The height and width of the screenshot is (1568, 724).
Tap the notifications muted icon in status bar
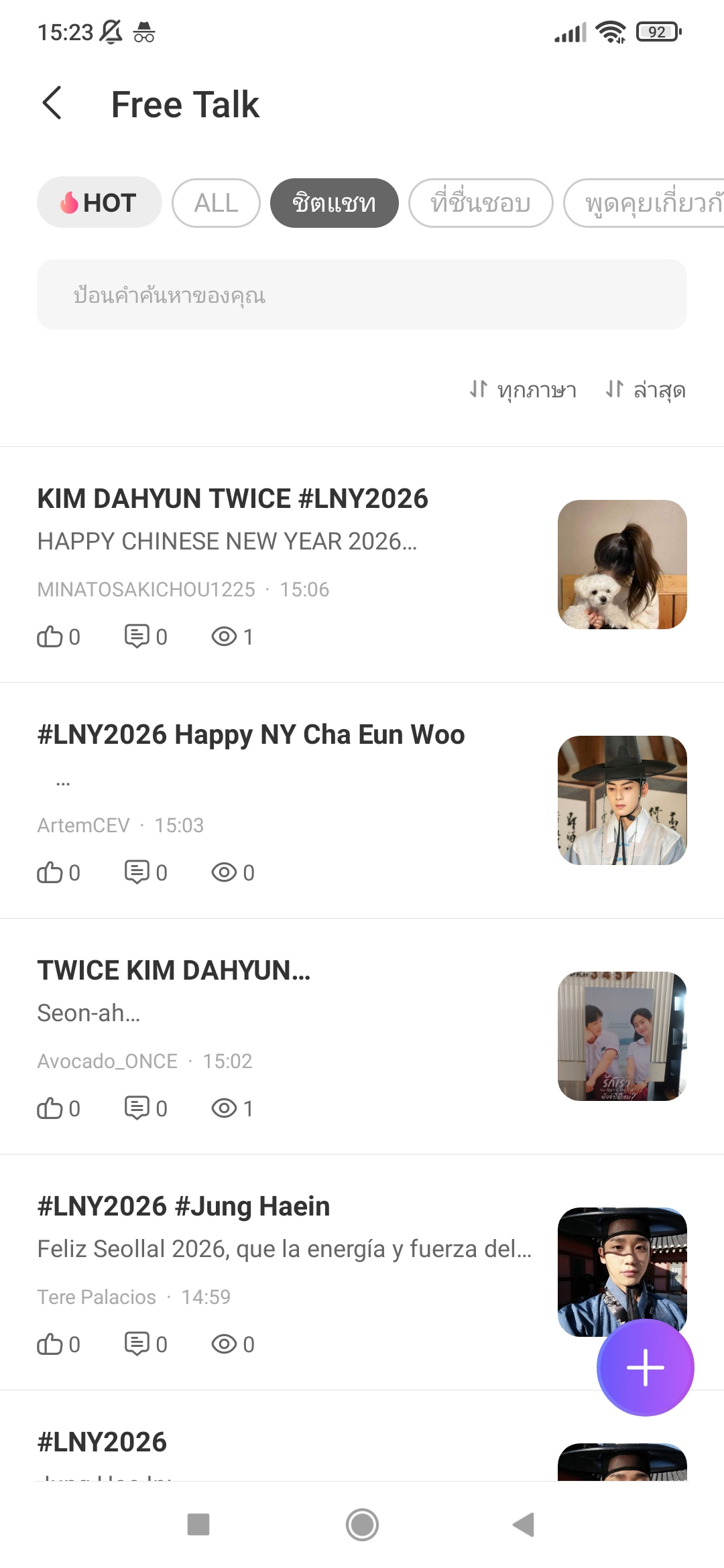tap(109, 31)
